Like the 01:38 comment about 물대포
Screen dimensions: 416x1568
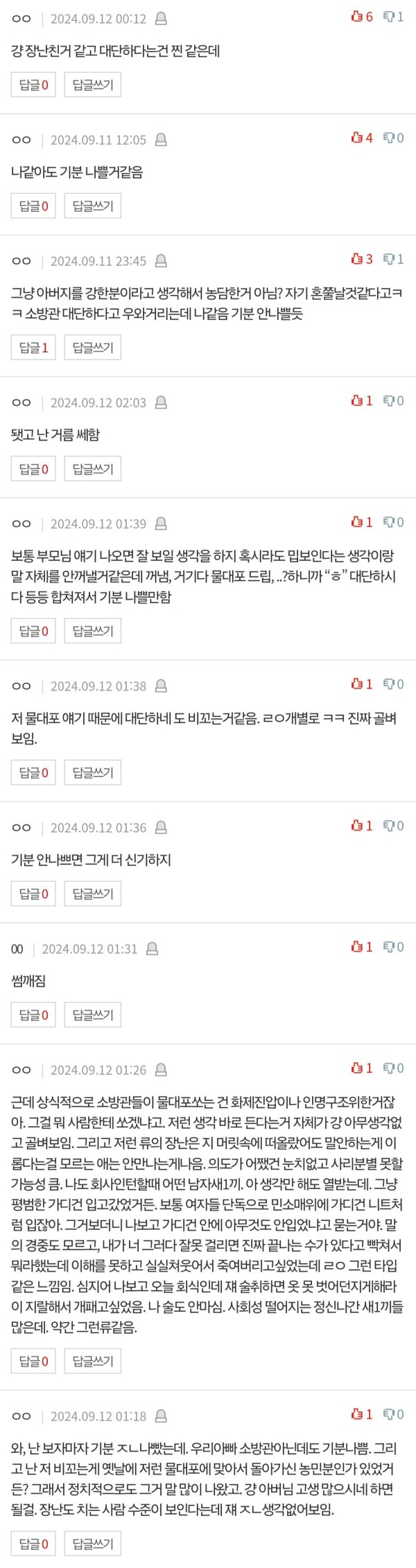[x=361, y=684]
